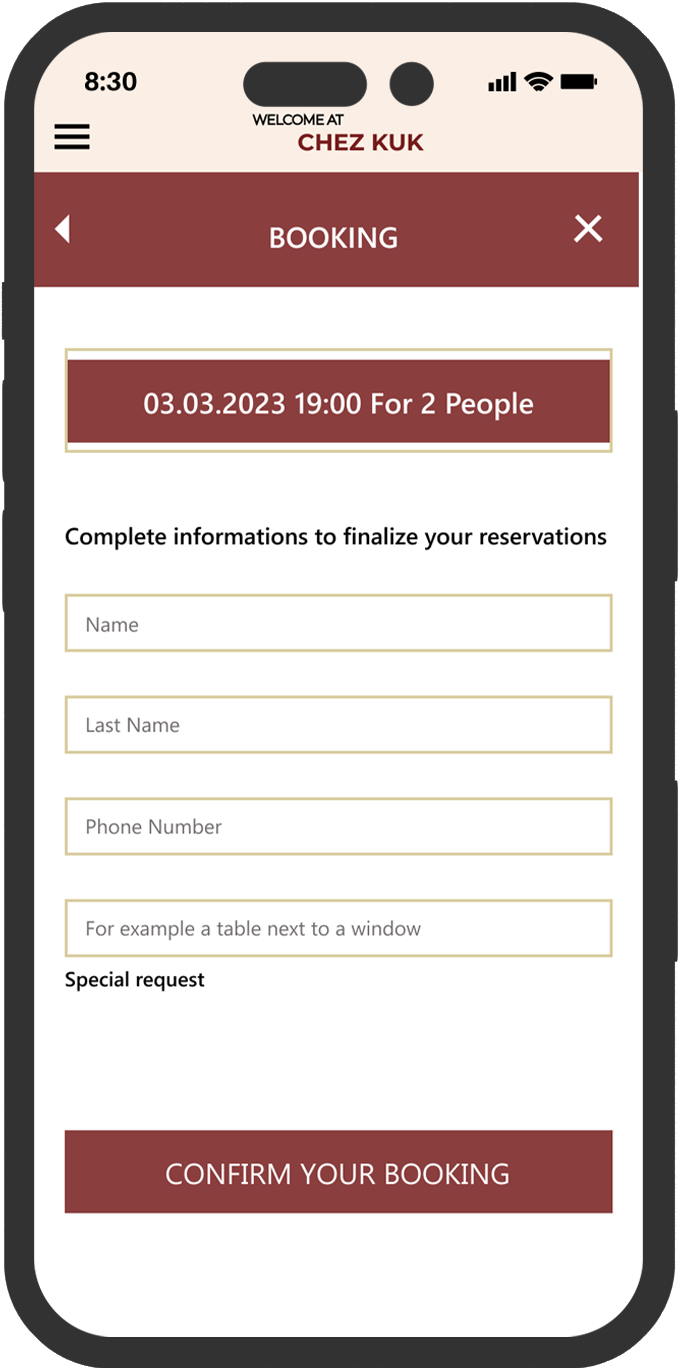Focus the Name field

click(x=338, y=624)
